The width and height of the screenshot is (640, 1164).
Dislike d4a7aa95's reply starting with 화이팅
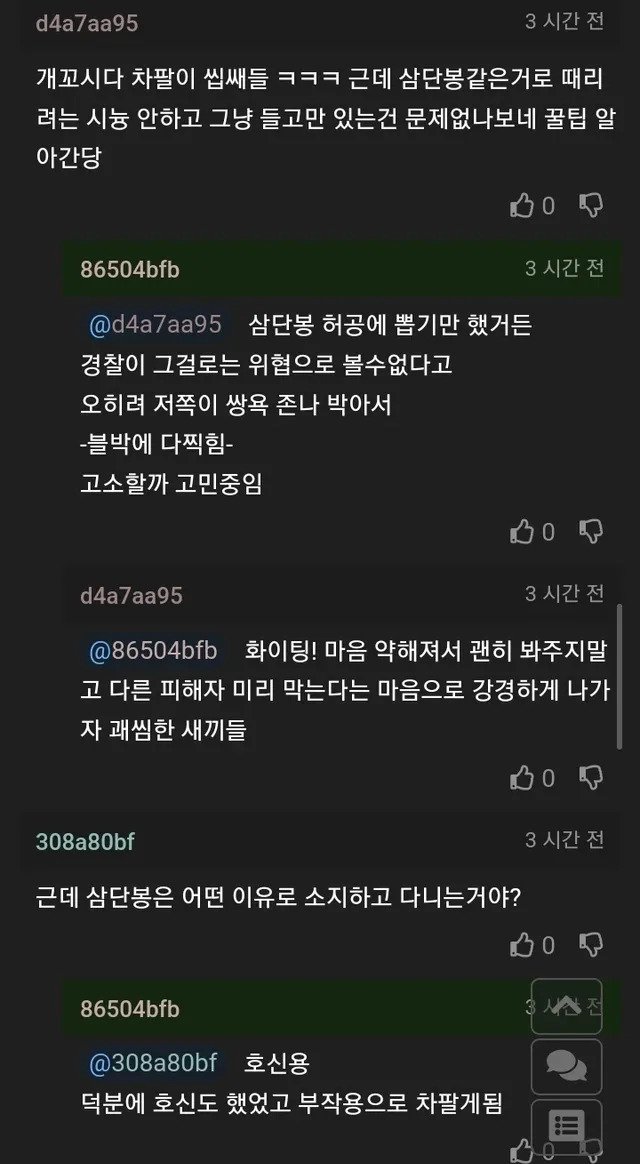(x=592, y=778)
